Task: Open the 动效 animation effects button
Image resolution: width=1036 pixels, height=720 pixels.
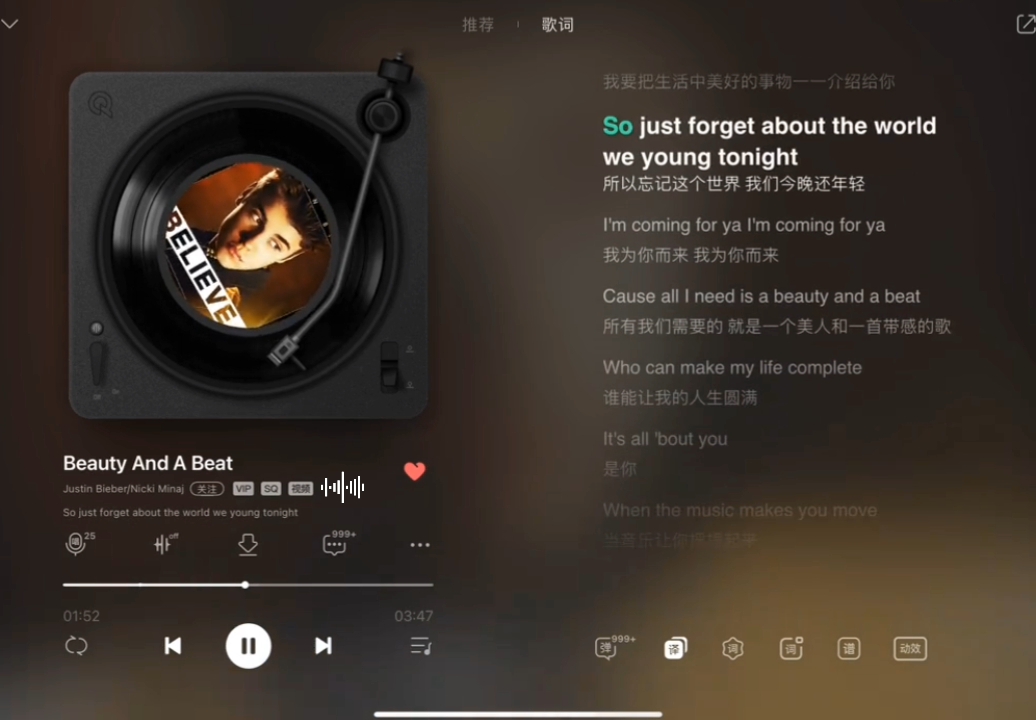Action: coord(910,648)
